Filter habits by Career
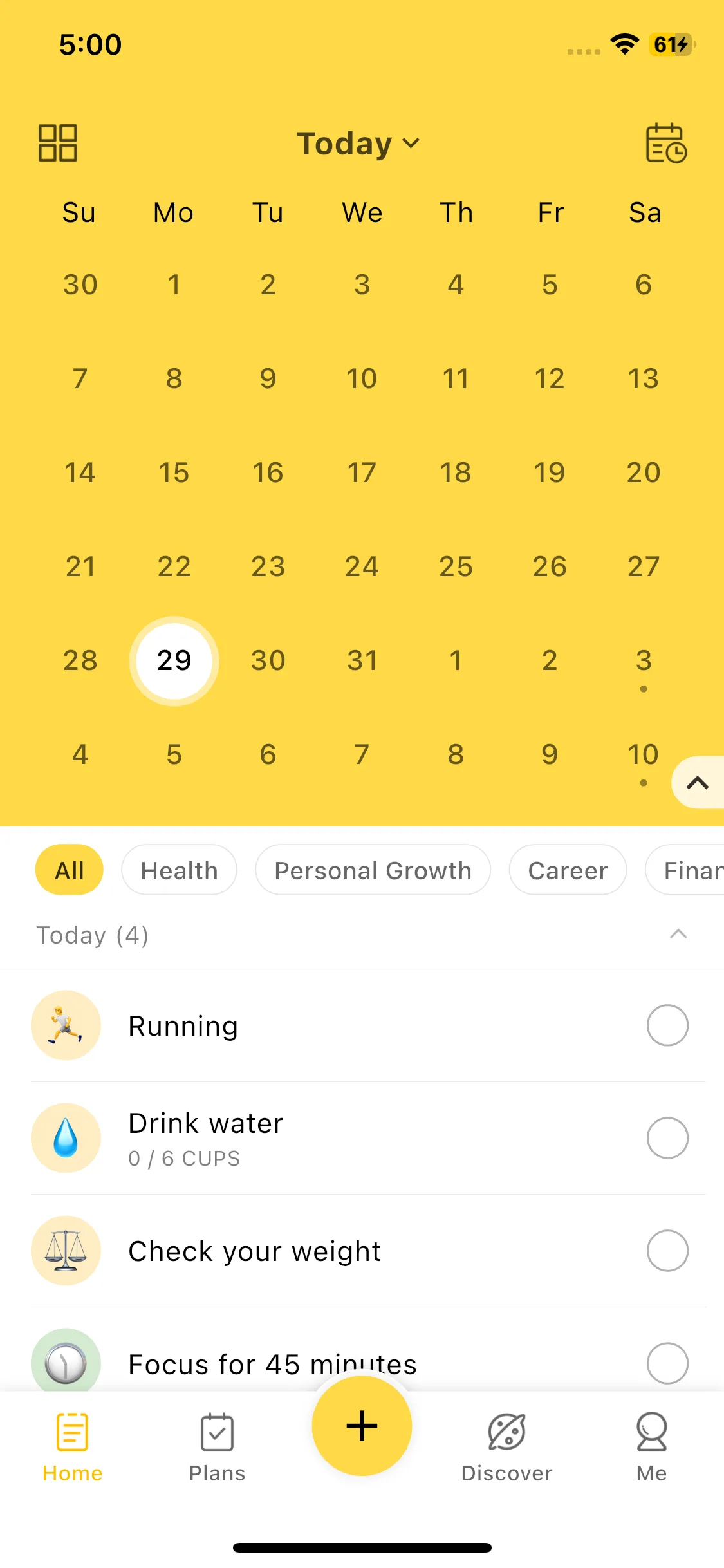The height and width of the screenshot is (1568, 724). tap(567, 870)
